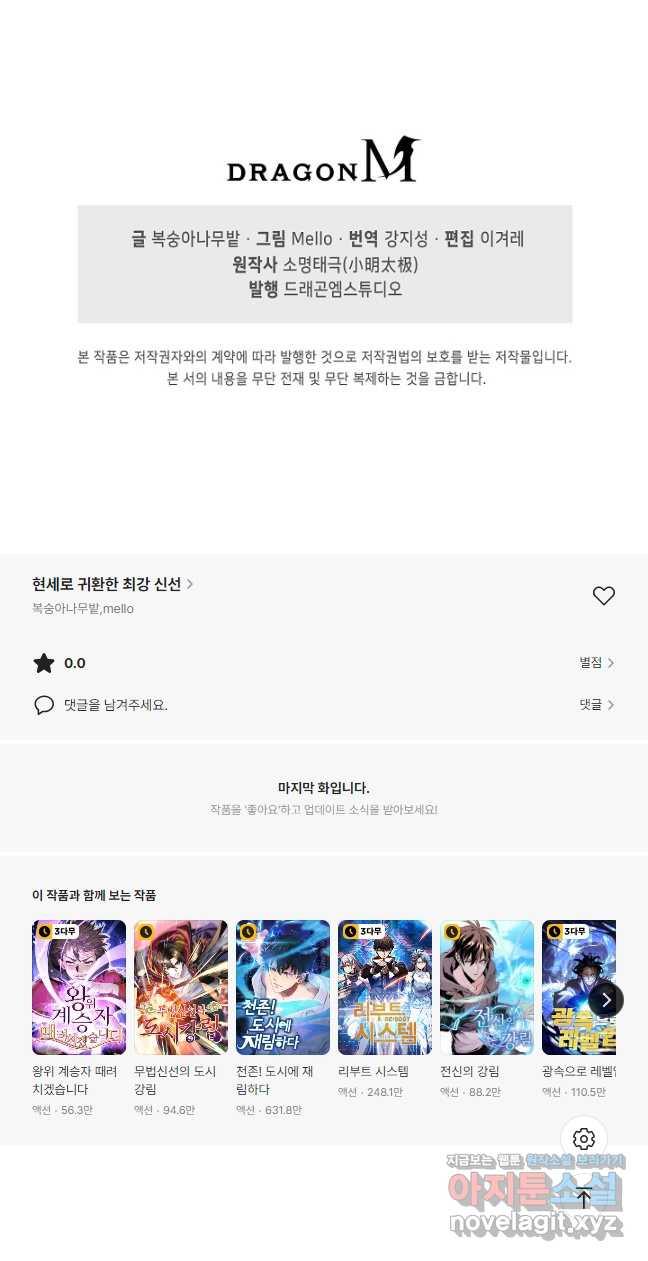648x1261 pixels.
Task: Open 무법신선의 도시강림 webtoon
Action: coord(181,987)
